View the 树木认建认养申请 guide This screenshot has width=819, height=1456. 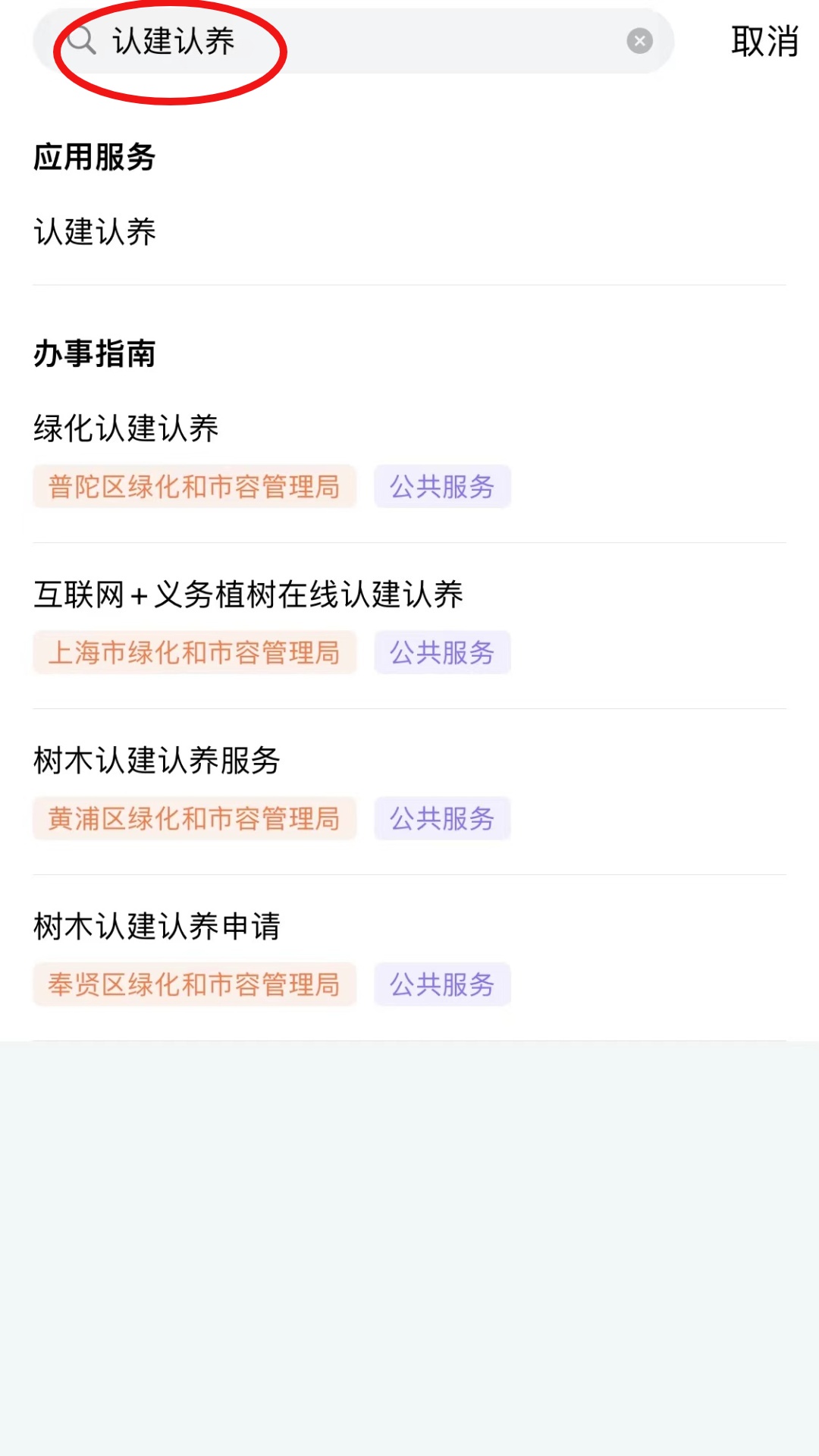[x=157, y=927]
